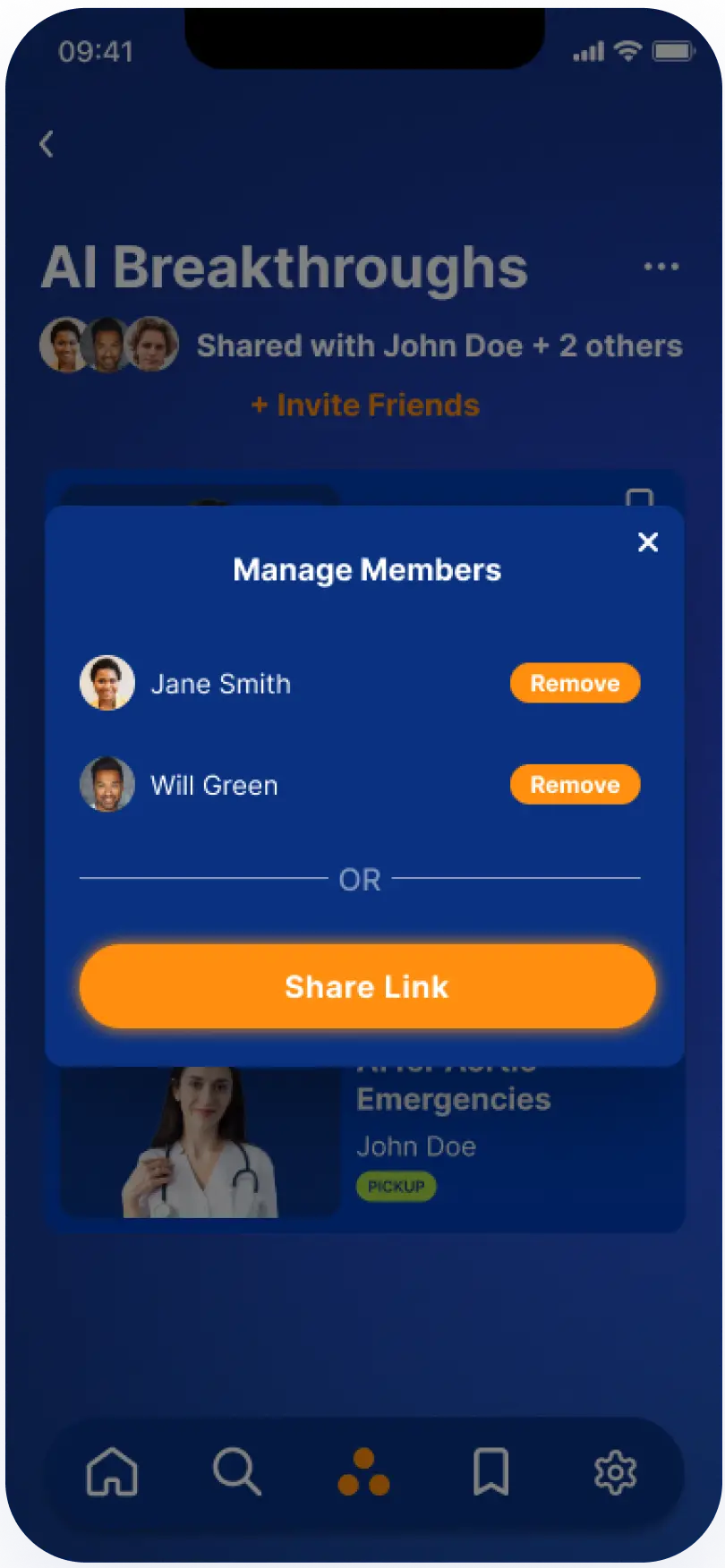Open the home tab
Viewport: 725px width, 1568px height.
coord(112,1471)
